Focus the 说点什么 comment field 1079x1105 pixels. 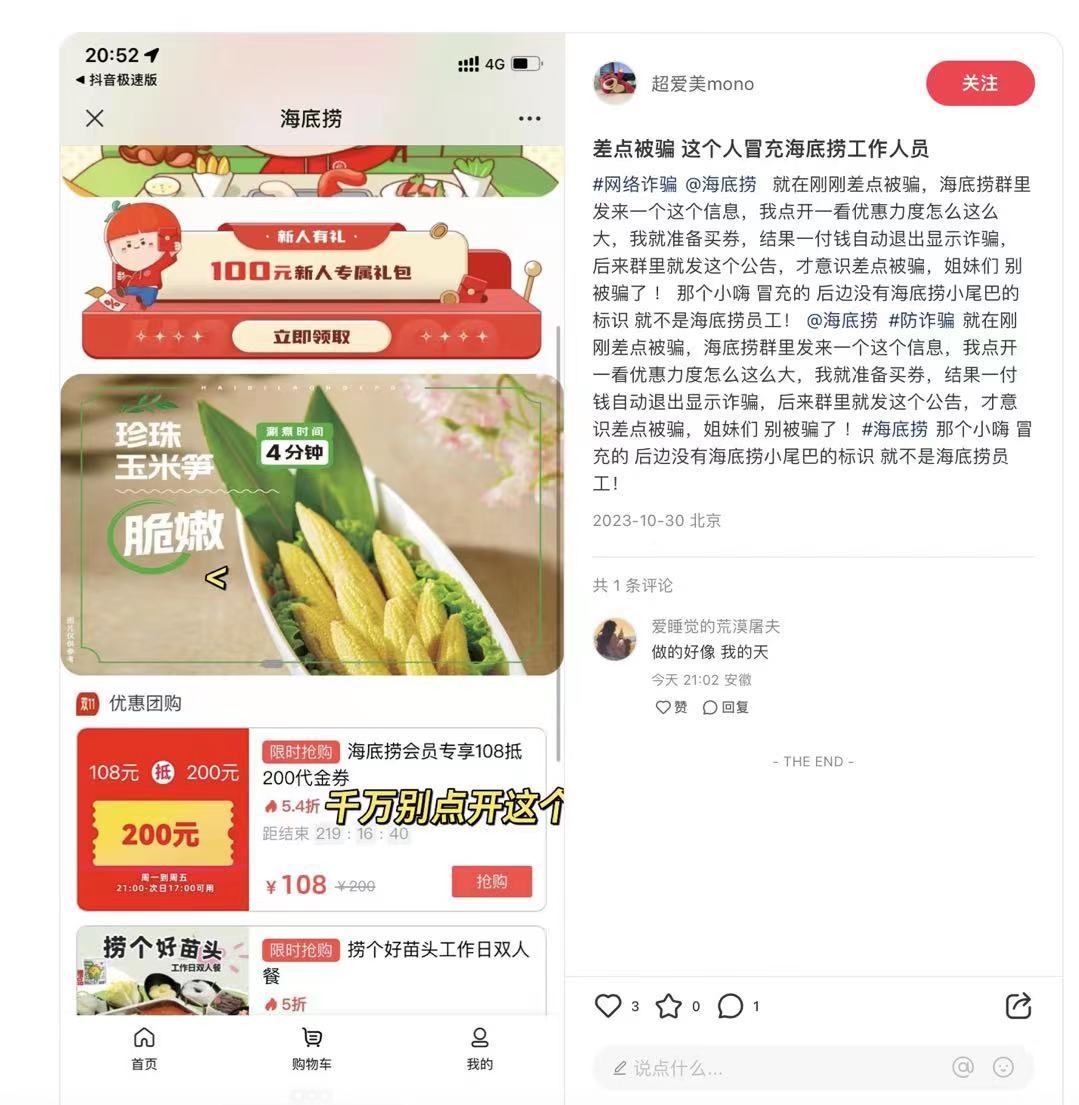point(770,1068)
